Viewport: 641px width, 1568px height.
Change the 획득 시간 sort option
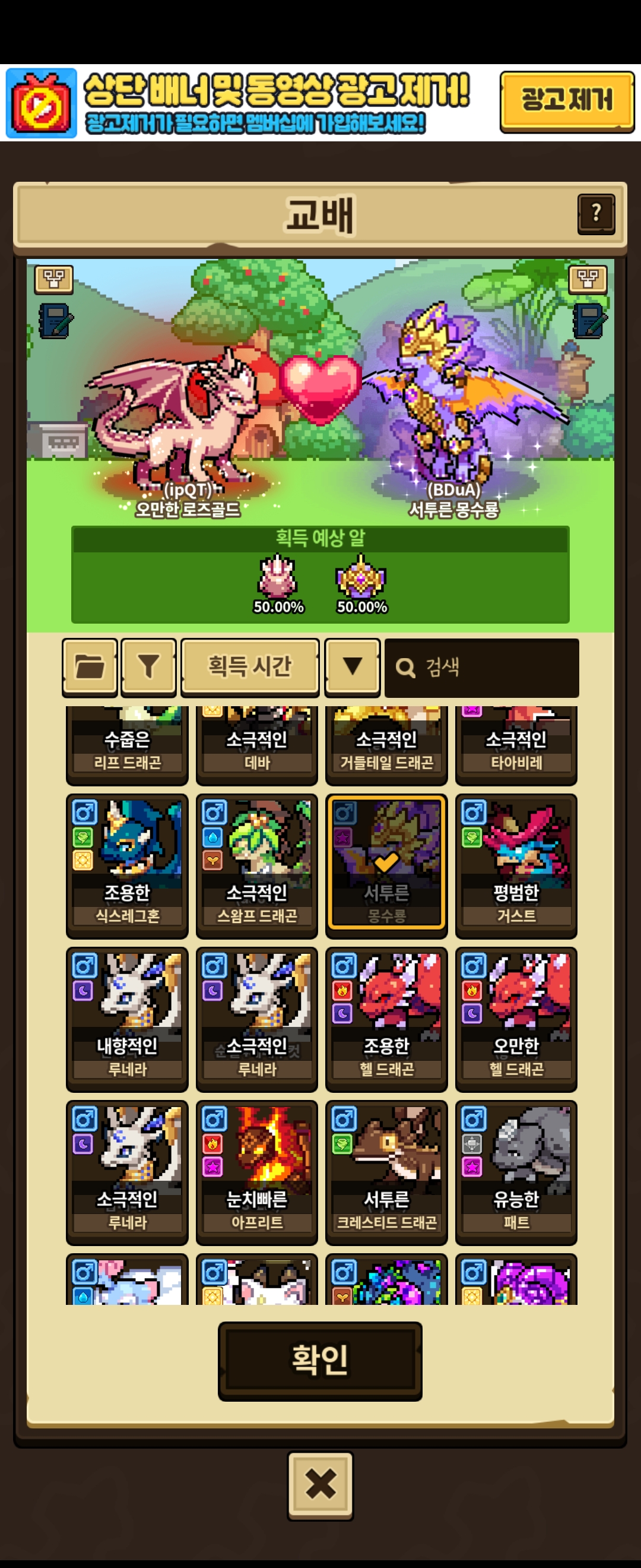click(x=250, y=667)
